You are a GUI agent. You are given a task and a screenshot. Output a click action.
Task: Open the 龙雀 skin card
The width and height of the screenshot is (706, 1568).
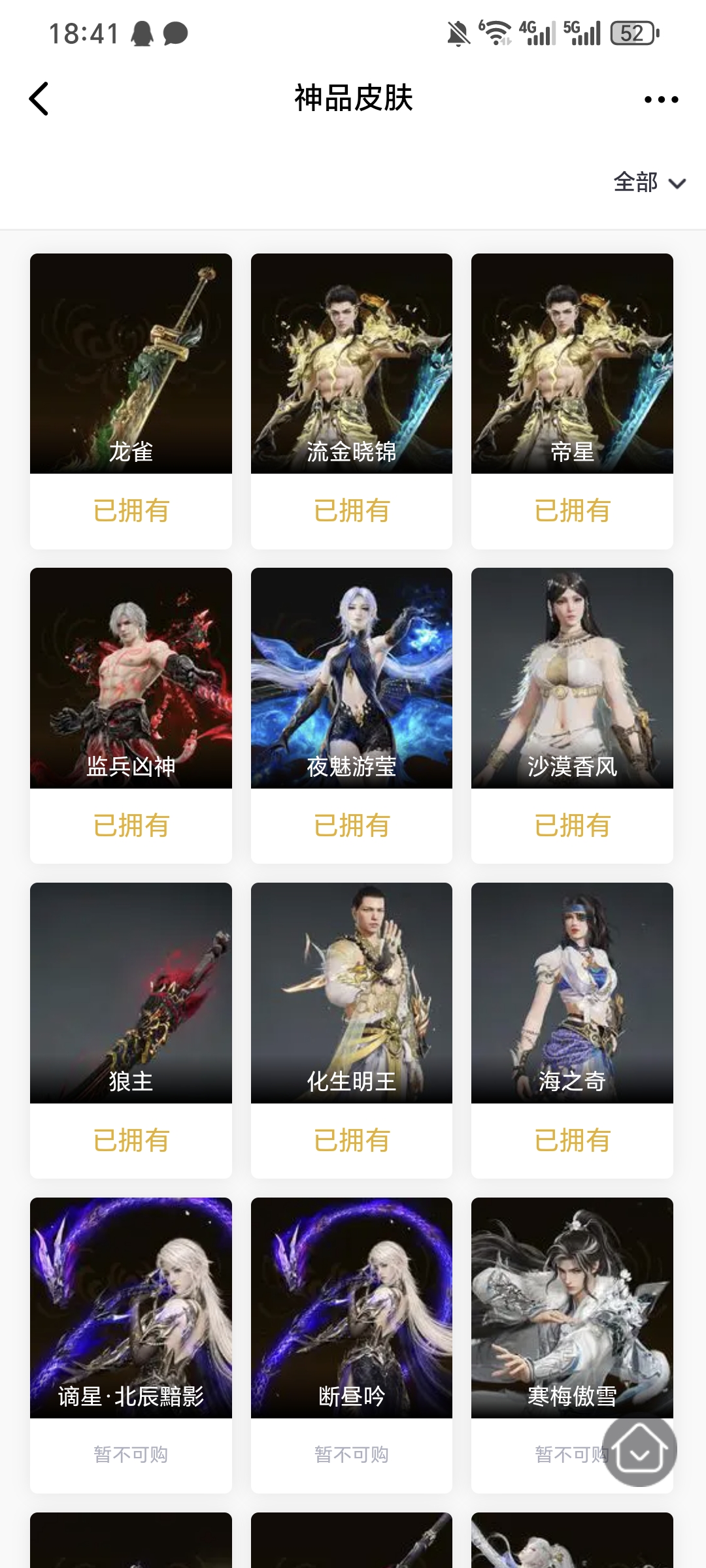pos(131,364)
